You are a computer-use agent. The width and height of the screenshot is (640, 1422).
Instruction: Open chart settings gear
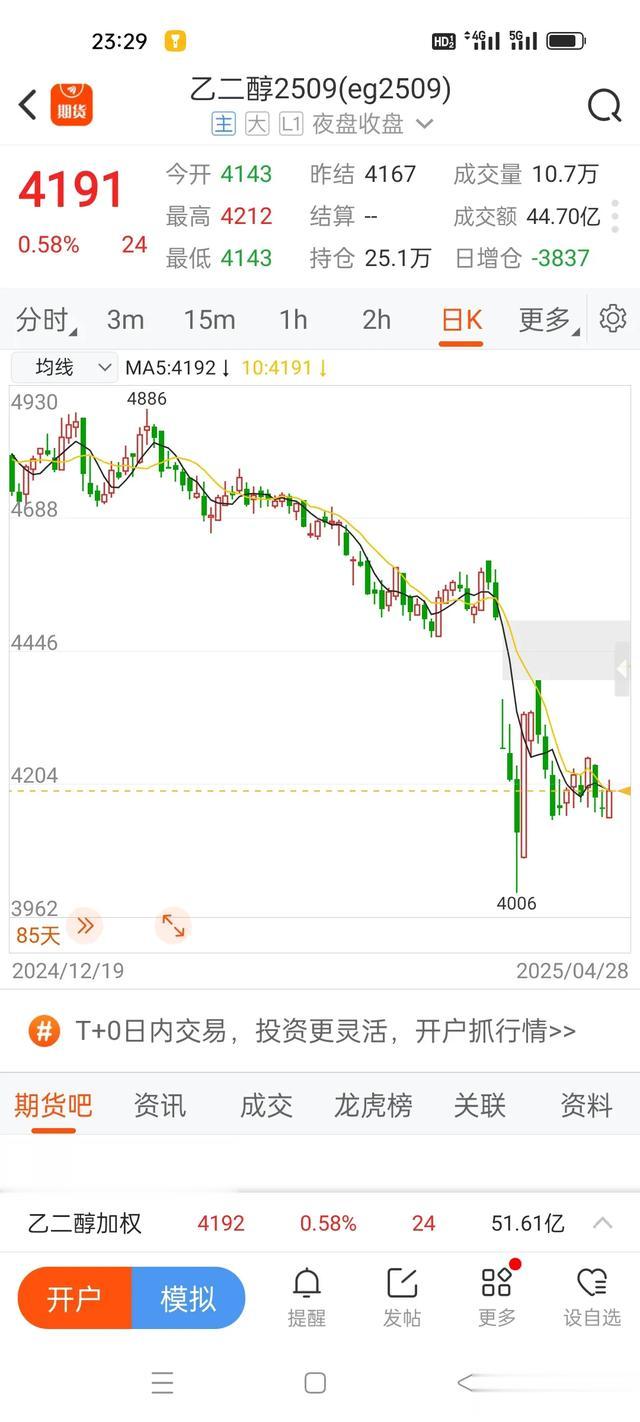click(613, 319)
